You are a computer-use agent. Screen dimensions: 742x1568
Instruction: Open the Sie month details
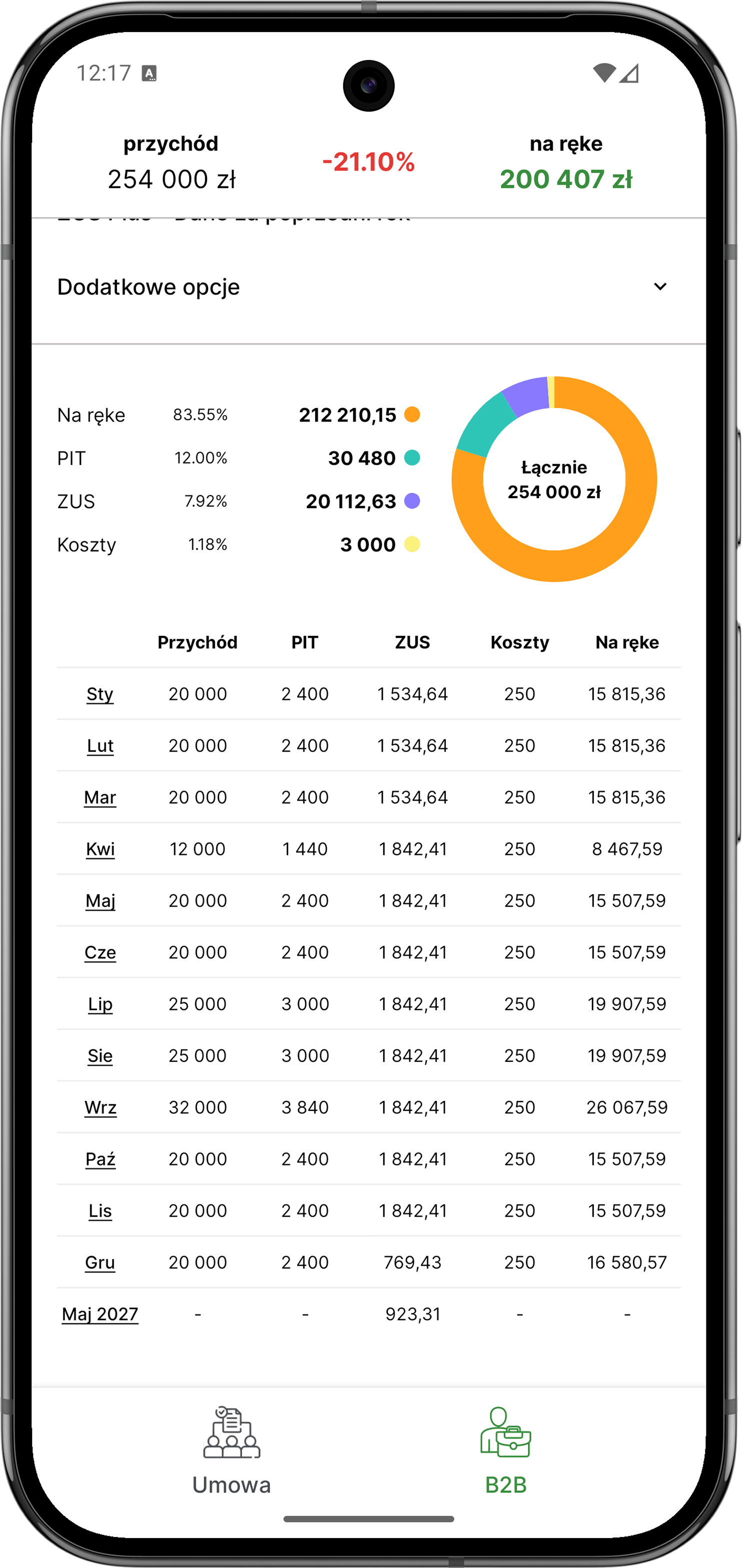pyautogui.click(x=101, y=1056)
